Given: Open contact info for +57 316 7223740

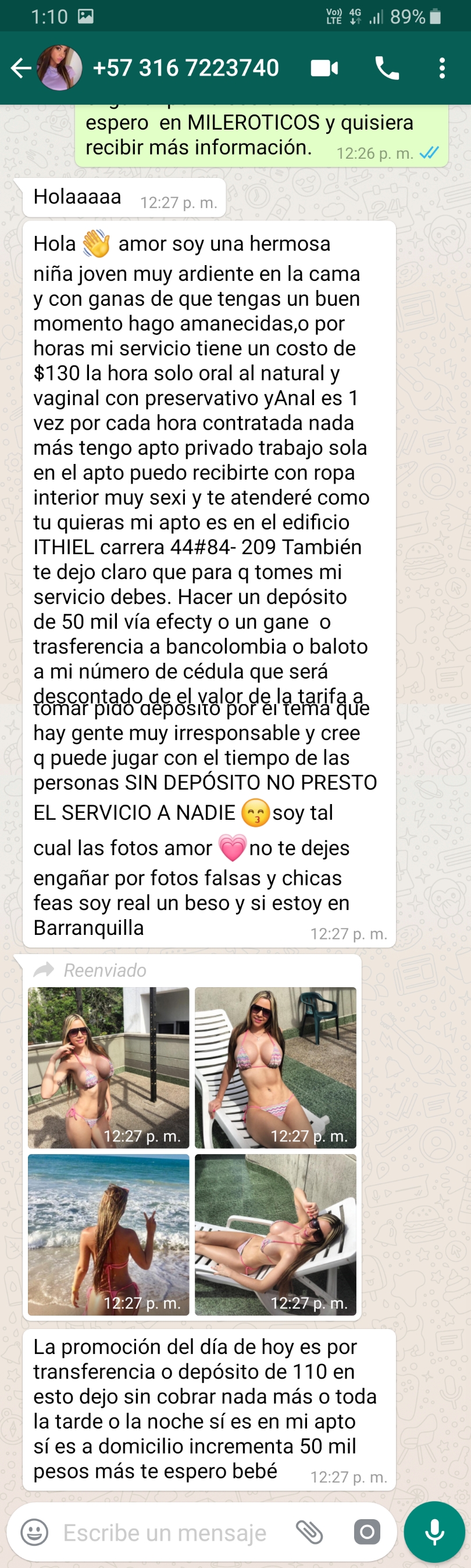Looking at the screenshot, I should (185, 68).
